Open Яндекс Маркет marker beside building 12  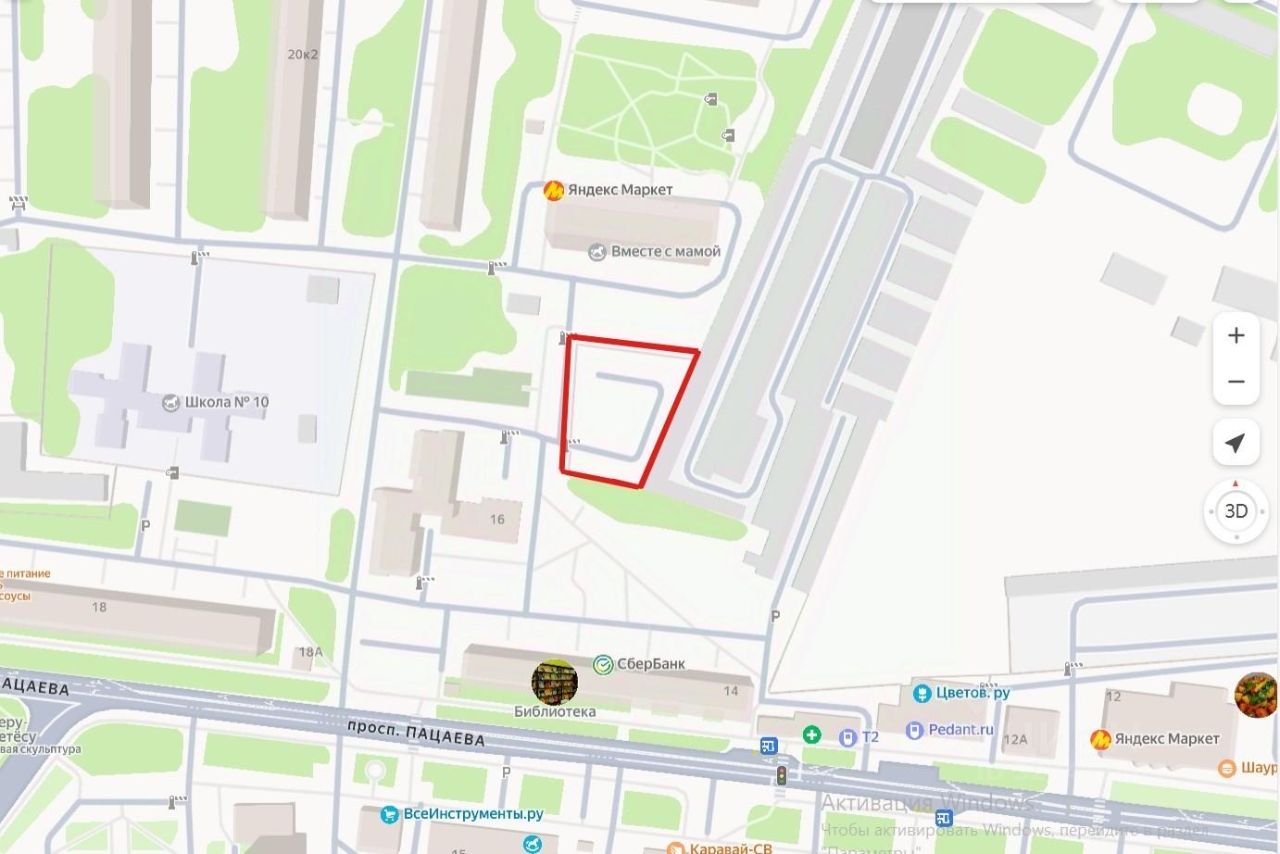[1101, 739]
